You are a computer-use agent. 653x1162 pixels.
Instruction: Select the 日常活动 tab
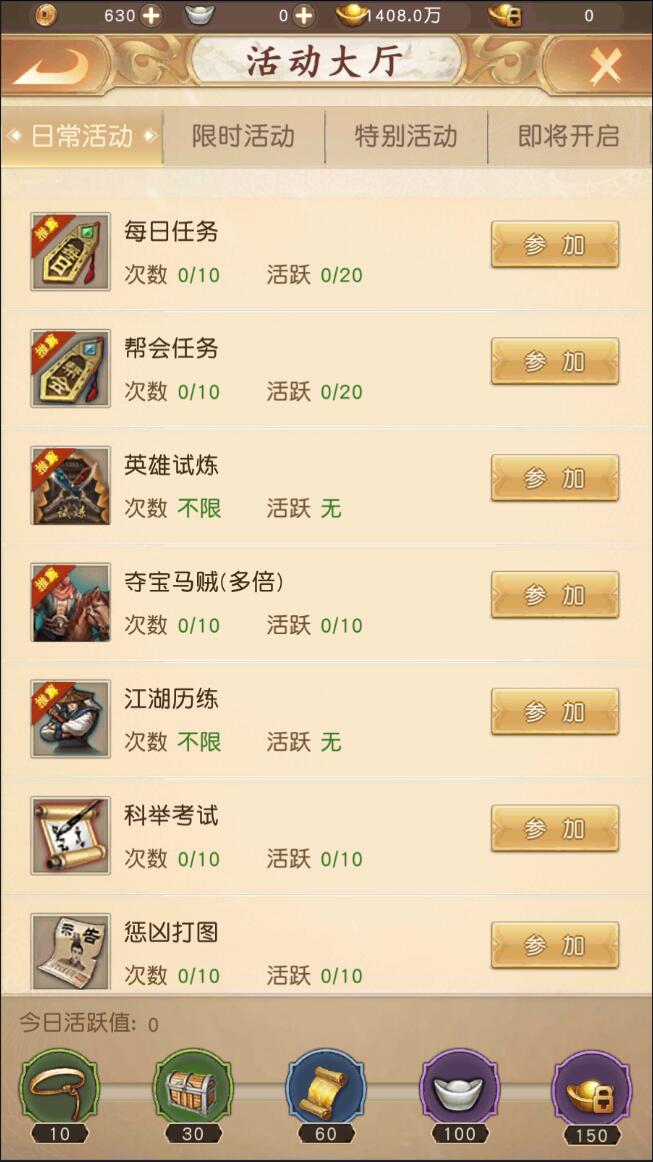click(x=82, y=137)
